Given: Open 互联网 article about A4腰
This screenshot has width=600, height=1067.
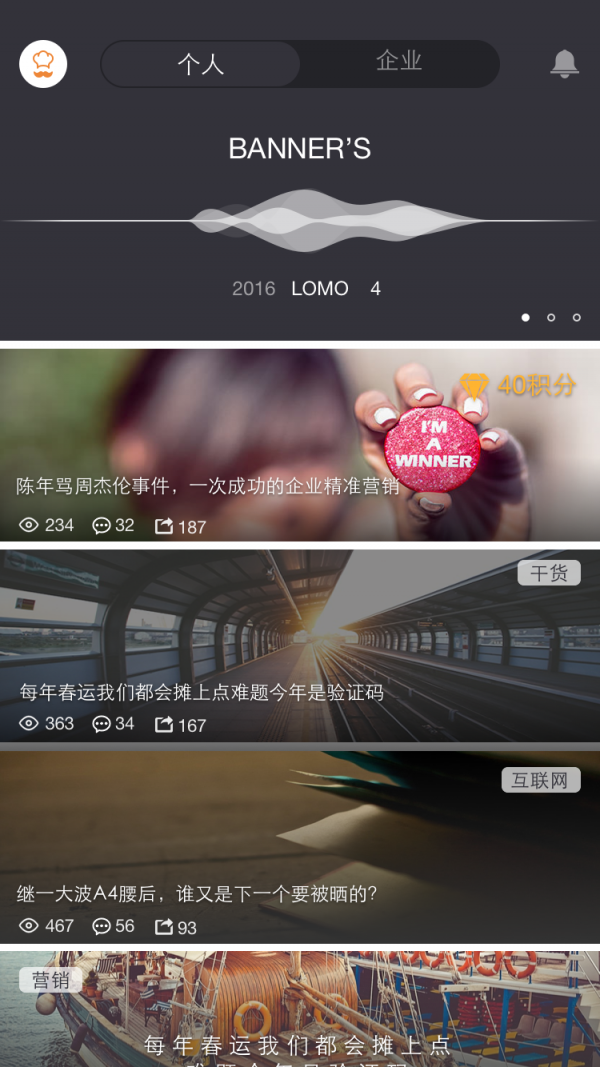Looking at the screenshot, I should 300,840.
